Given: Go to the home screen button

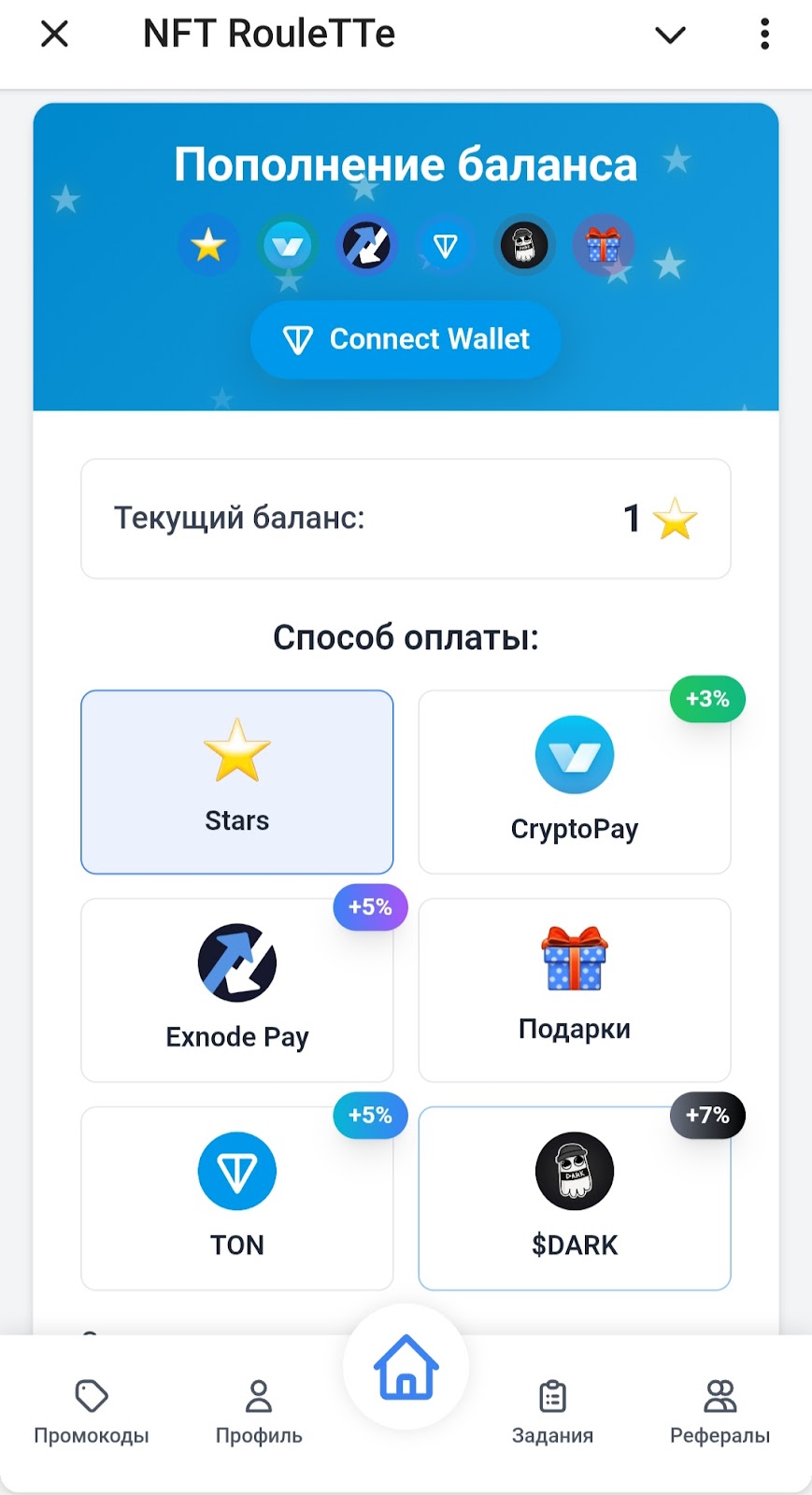Looking at the screenshot, I should pos(406,1367).
